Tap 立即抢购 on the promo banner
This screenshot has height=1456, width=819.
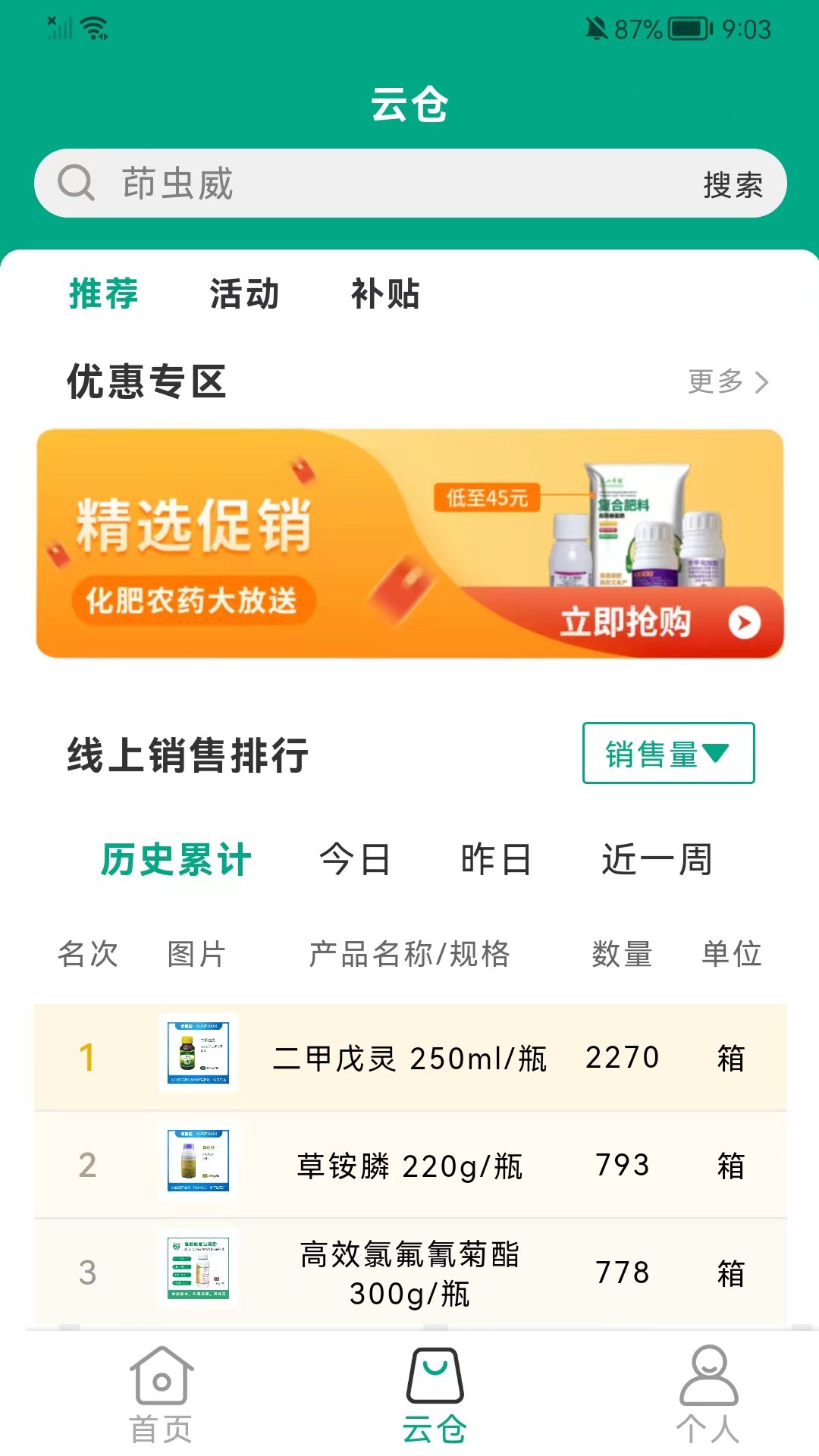(x=626, y=622)
